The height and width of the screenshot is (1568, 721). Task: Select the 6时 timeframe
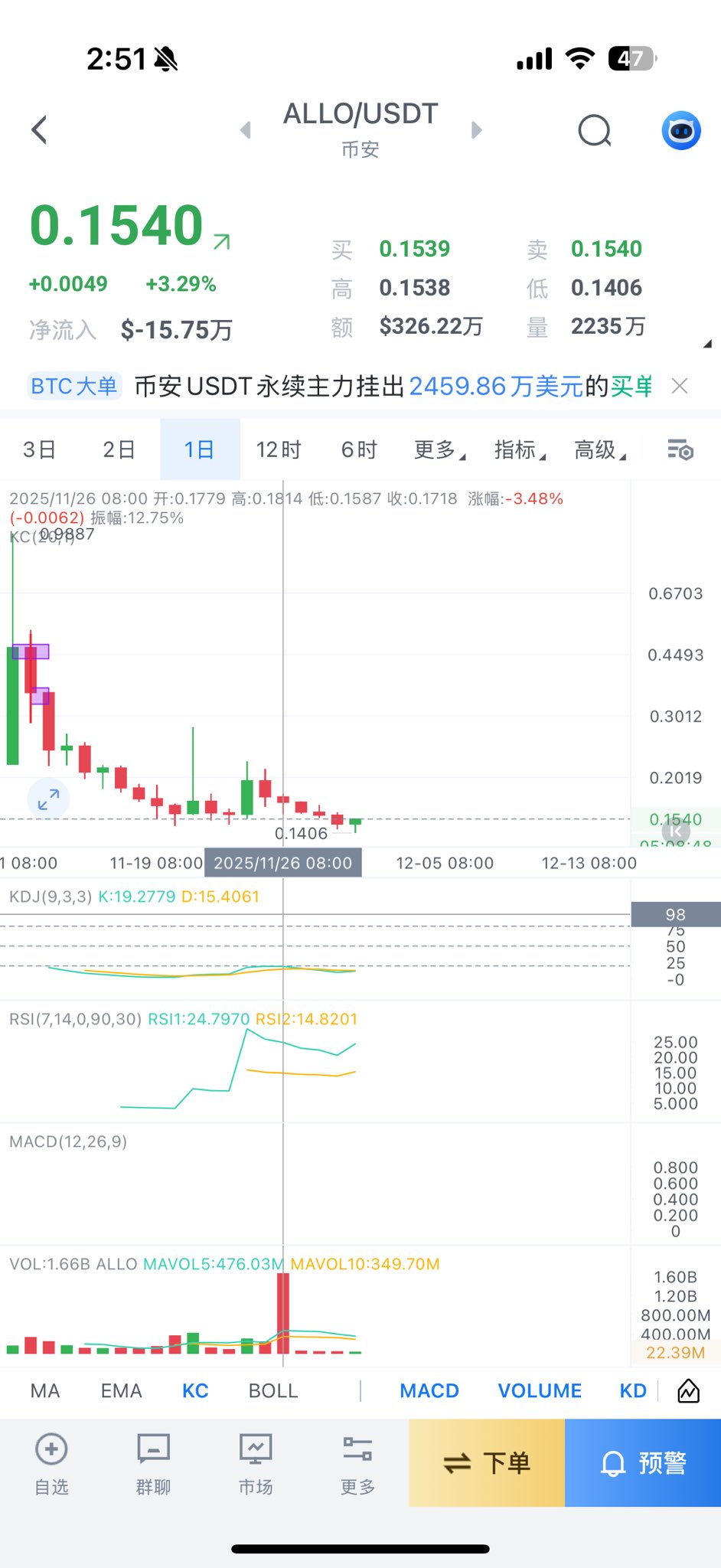point(359,449)
